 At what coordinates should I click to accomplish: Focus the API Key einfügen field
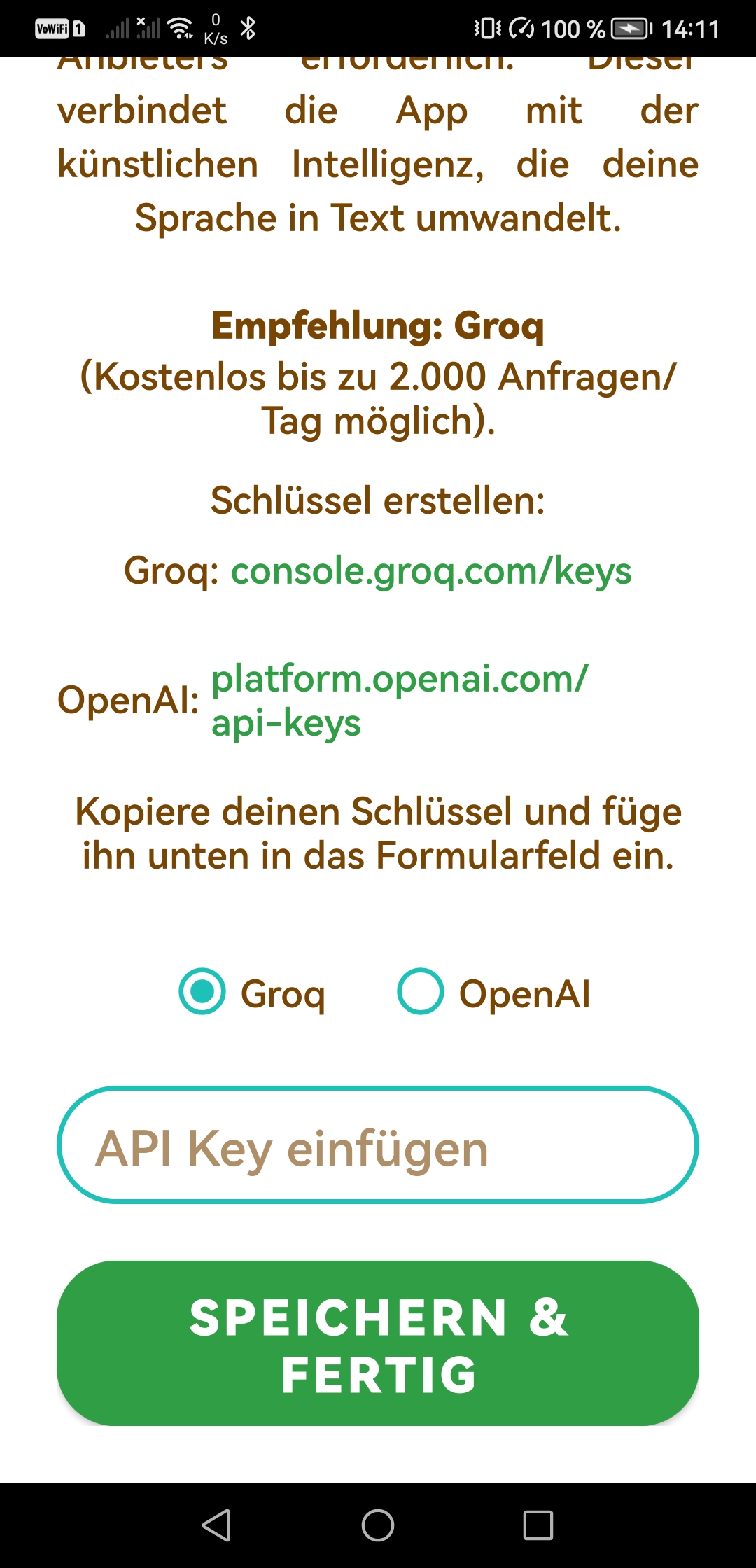point(378,1145)
